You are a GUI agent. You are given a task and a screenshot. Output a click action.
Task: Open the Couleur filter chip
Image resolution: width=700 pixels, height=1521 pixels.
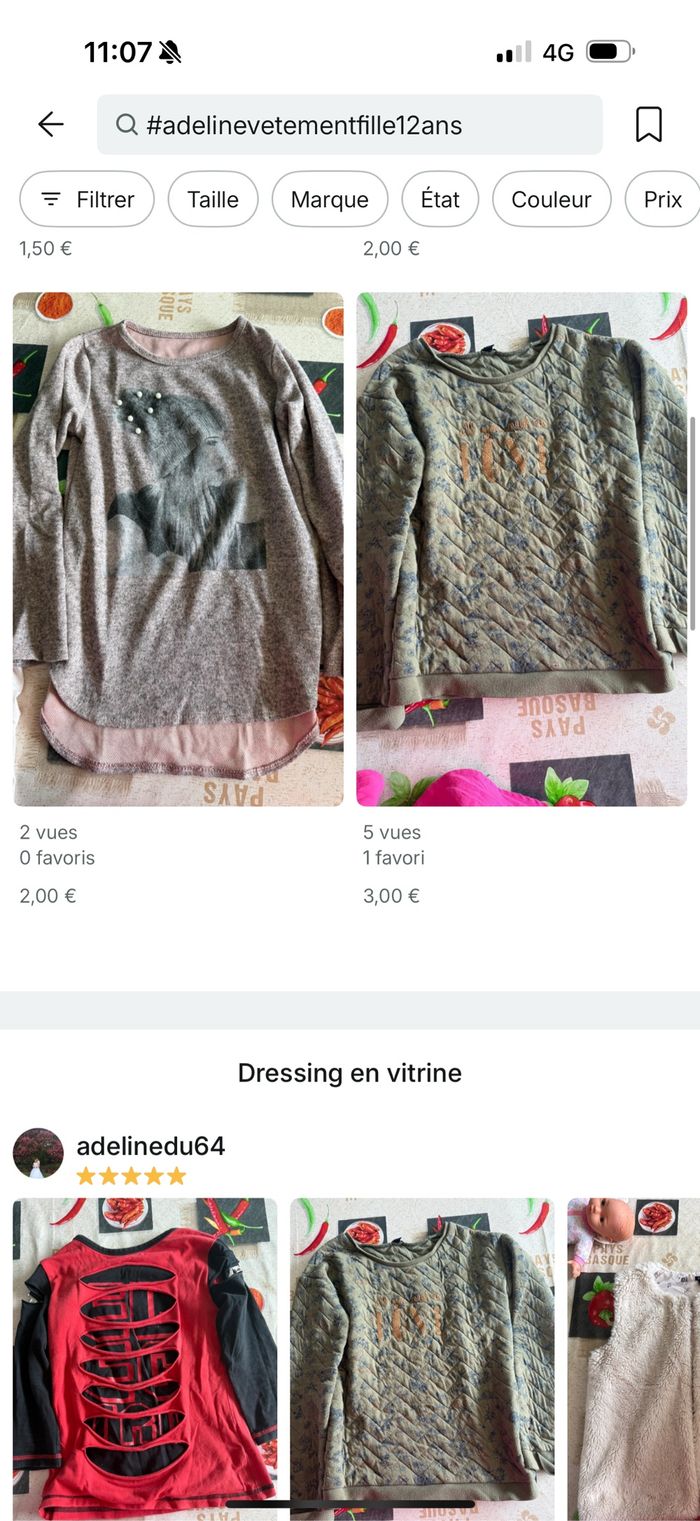click(551, 199)
